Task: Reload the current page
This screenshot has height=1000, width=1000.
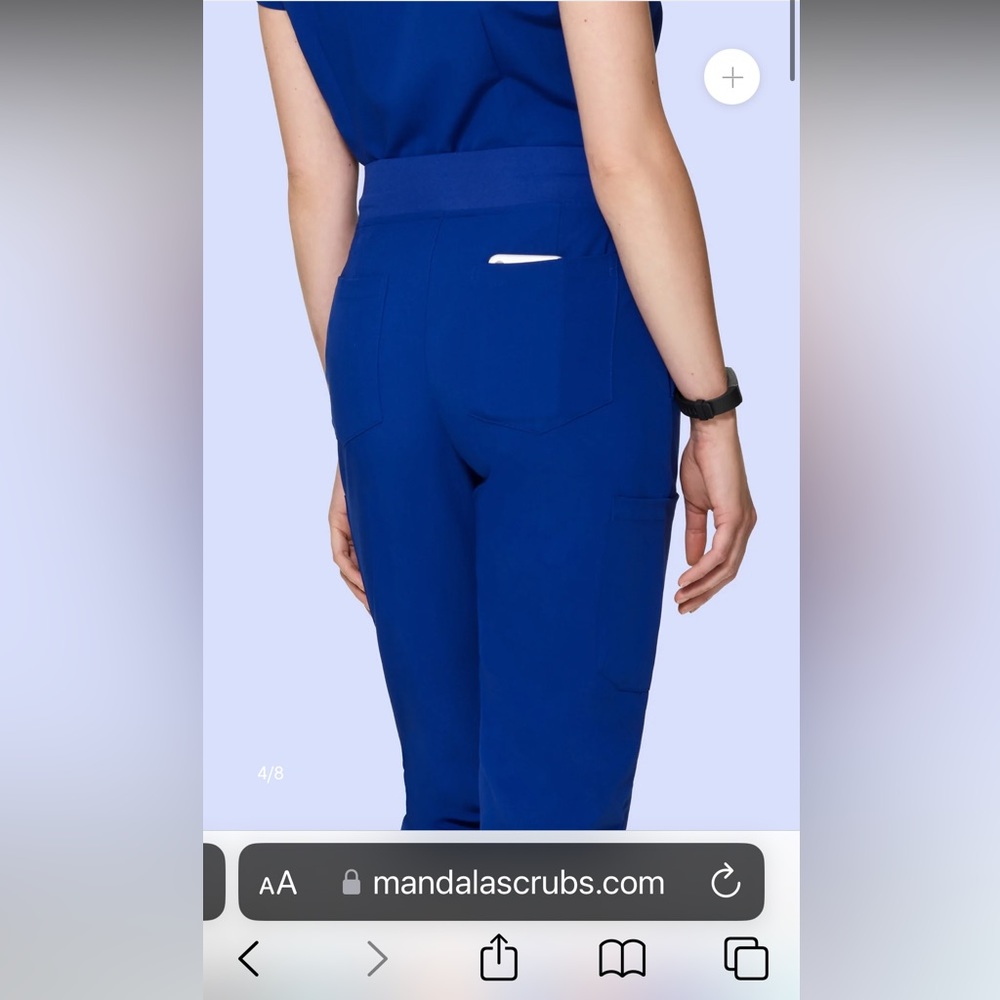Action: (x=725, y=882)
